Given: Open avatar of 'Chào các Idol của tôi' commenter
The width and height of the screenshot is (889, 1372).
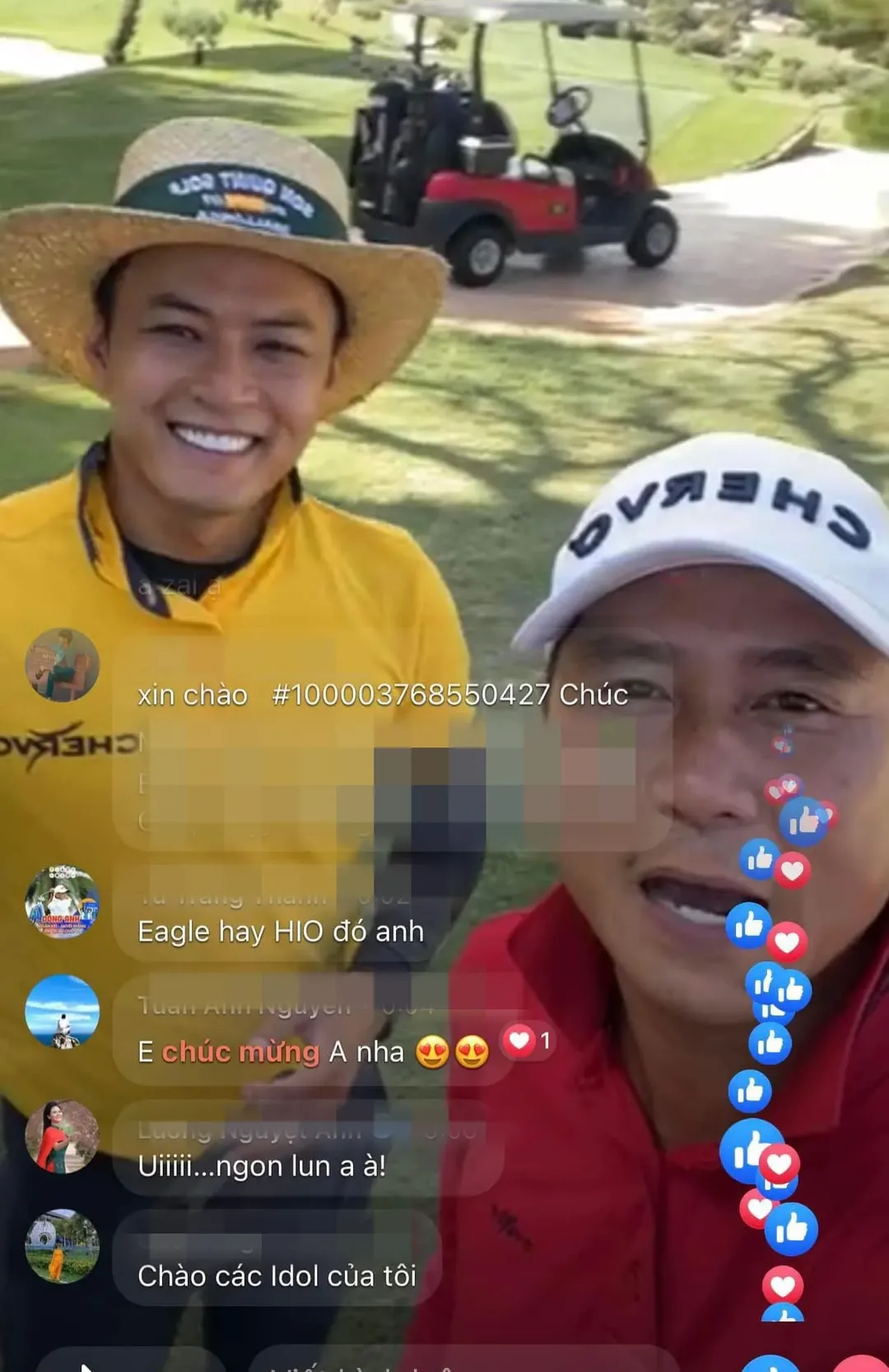Looking at the screenshot, I should [63, 1246].
